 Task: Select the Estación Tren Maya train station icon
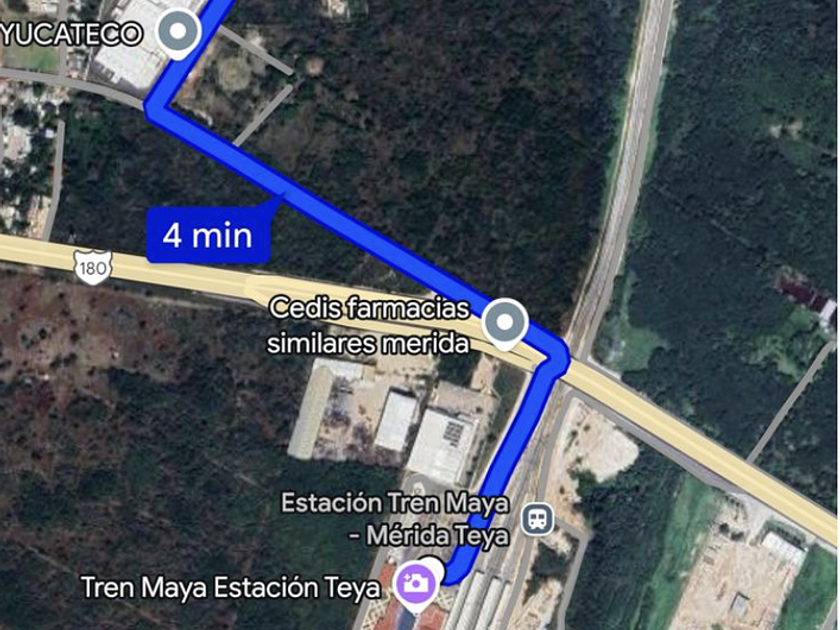click(x=537, y=519)
